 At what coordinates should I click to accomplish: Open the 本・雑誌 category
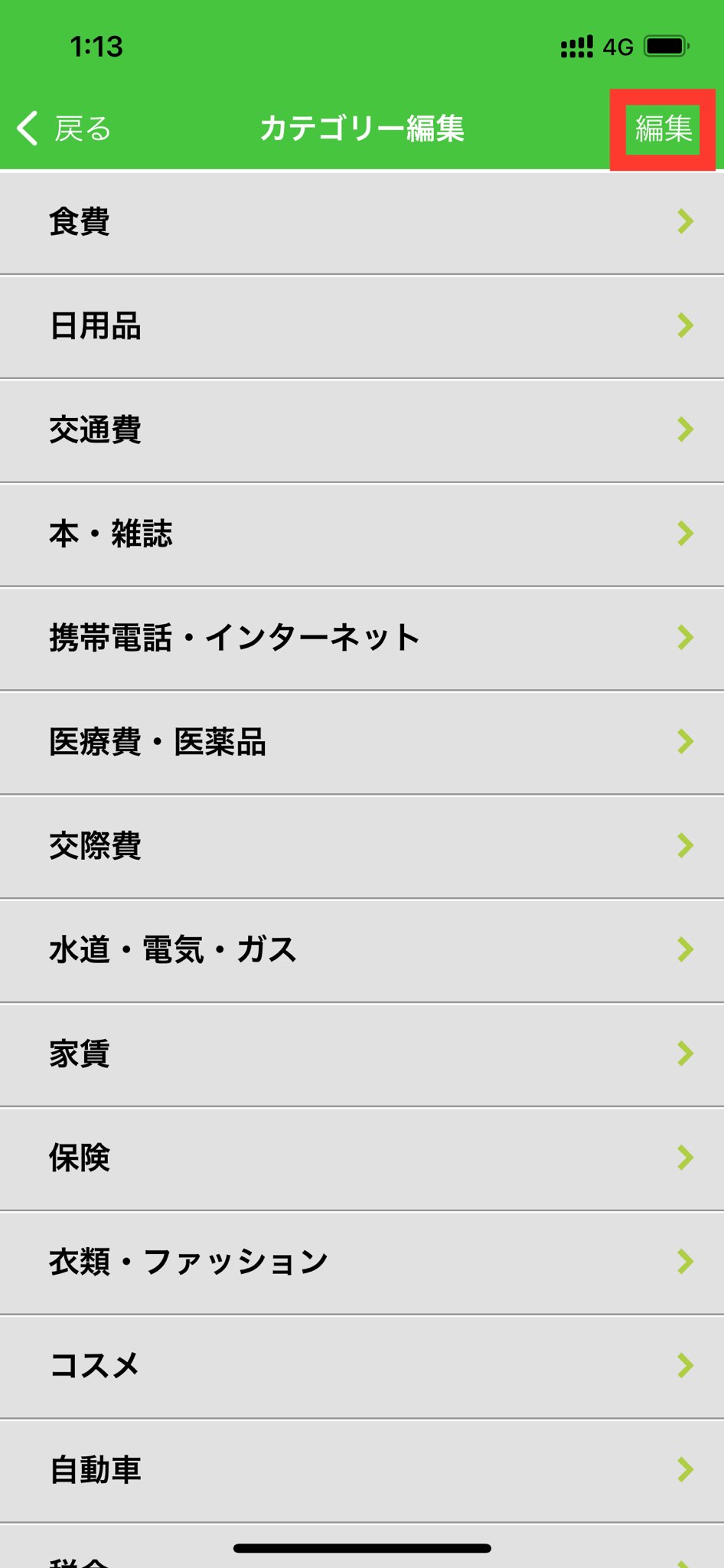[x=361, y=534]
